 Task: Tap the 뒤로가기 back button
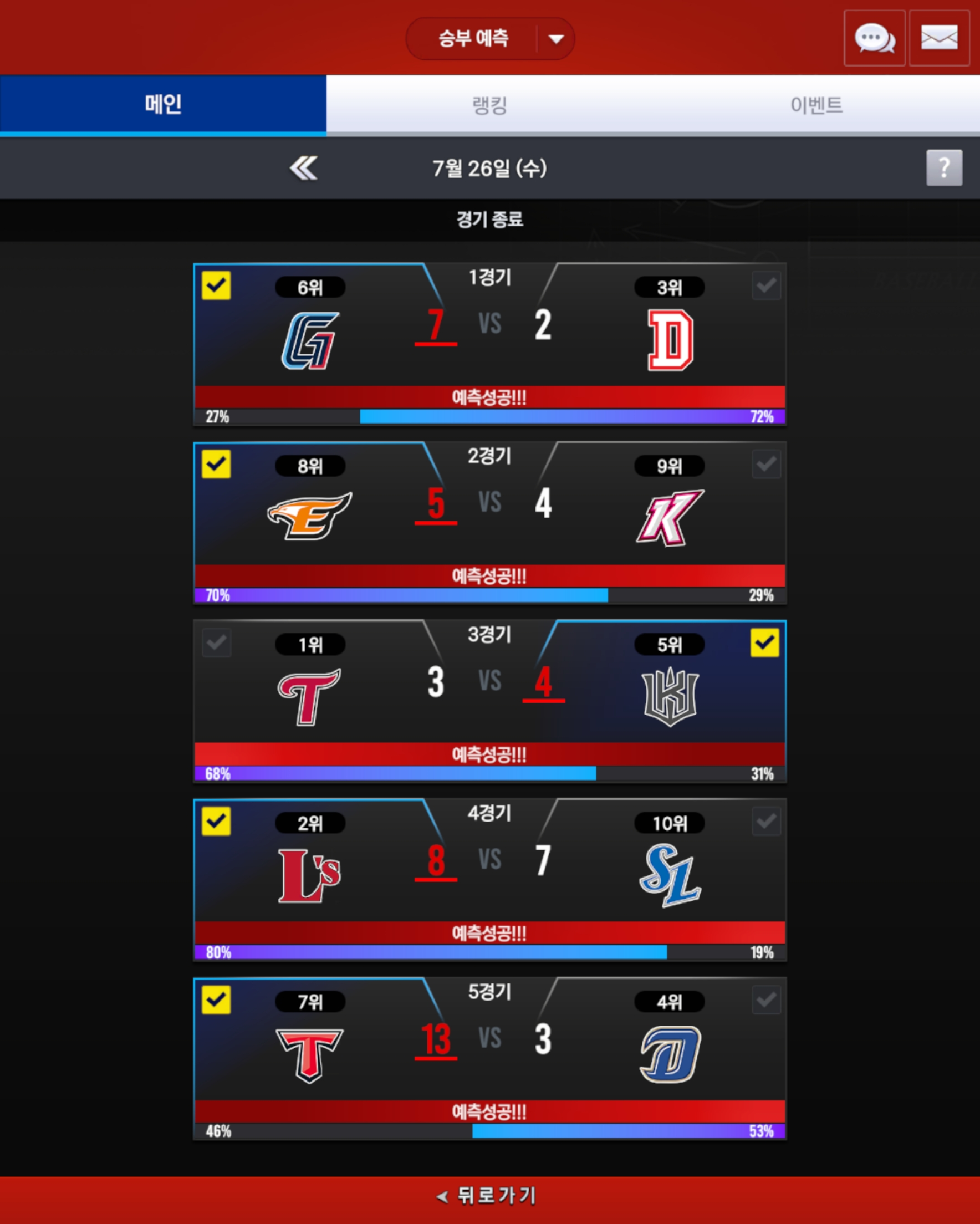pos(489,1196)
